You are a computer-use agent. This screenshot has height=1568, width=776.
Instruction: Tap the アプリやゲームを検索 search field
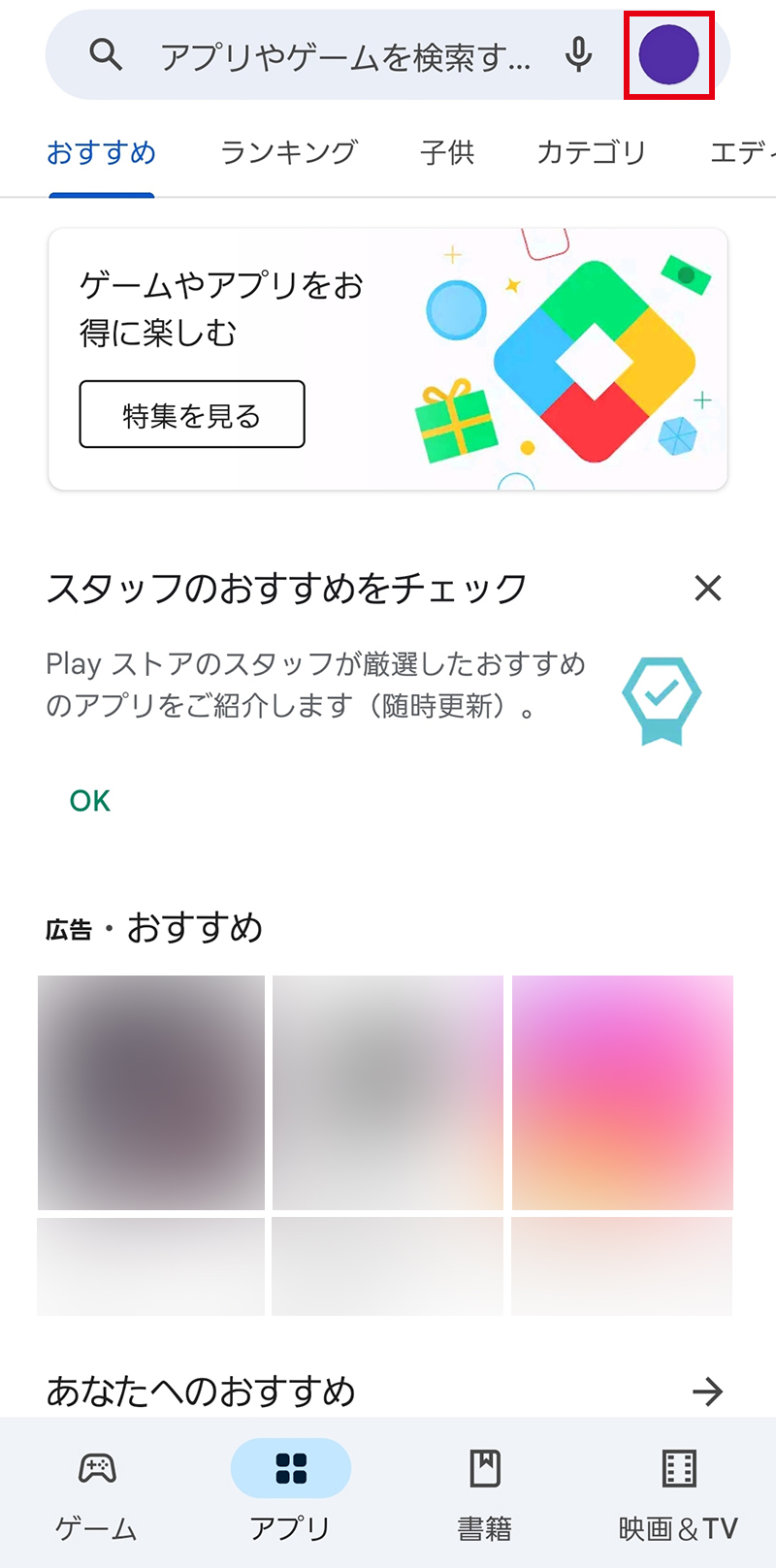[344, 57]
